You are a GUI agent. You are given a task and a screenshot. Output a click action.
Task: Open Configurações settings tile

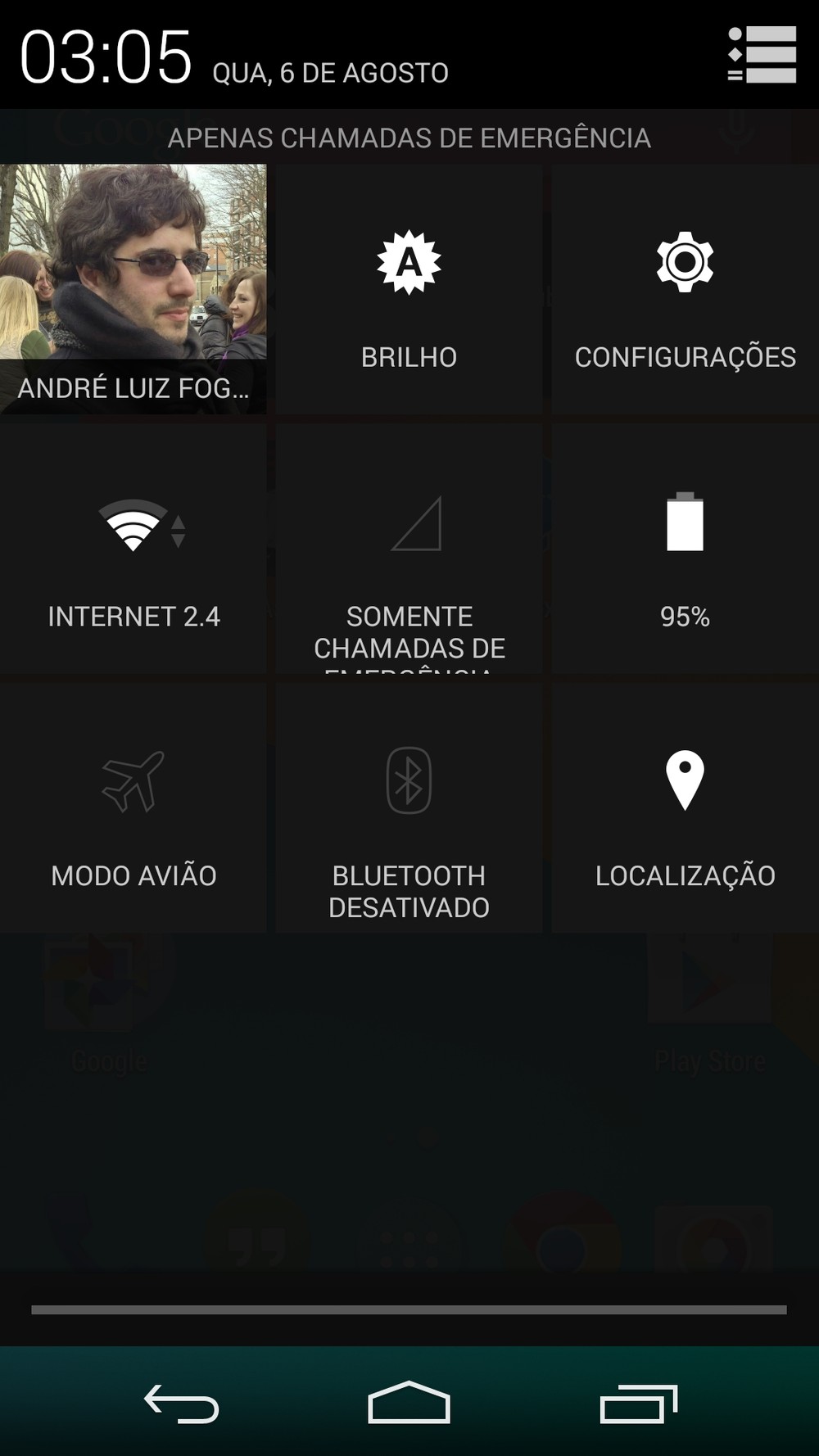685,290
